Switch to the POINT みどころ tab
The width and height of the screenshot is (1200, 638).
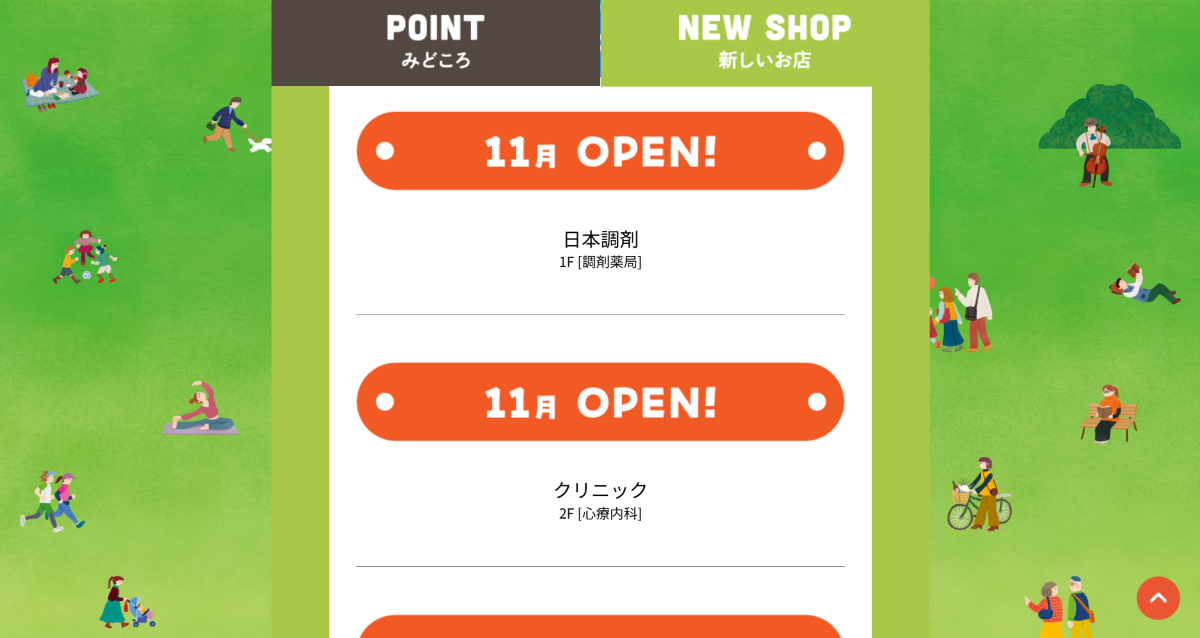point(435,42)
